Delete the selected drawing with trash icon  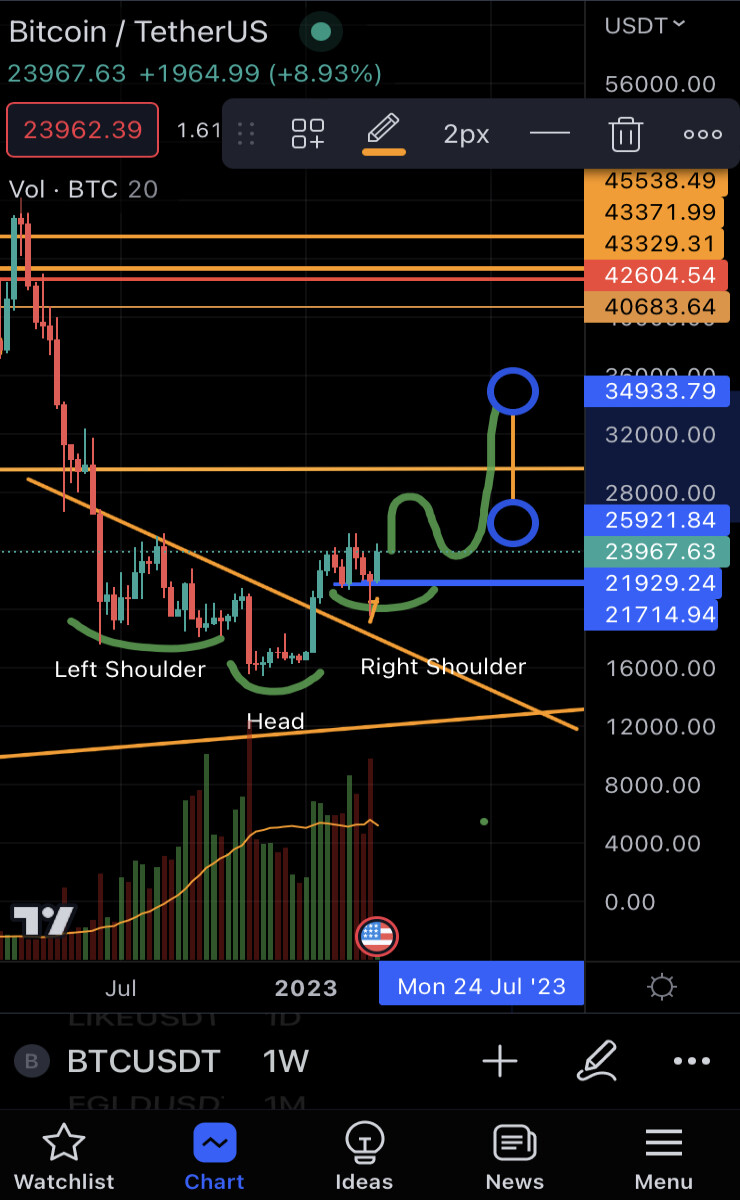(x=626, y=133)
